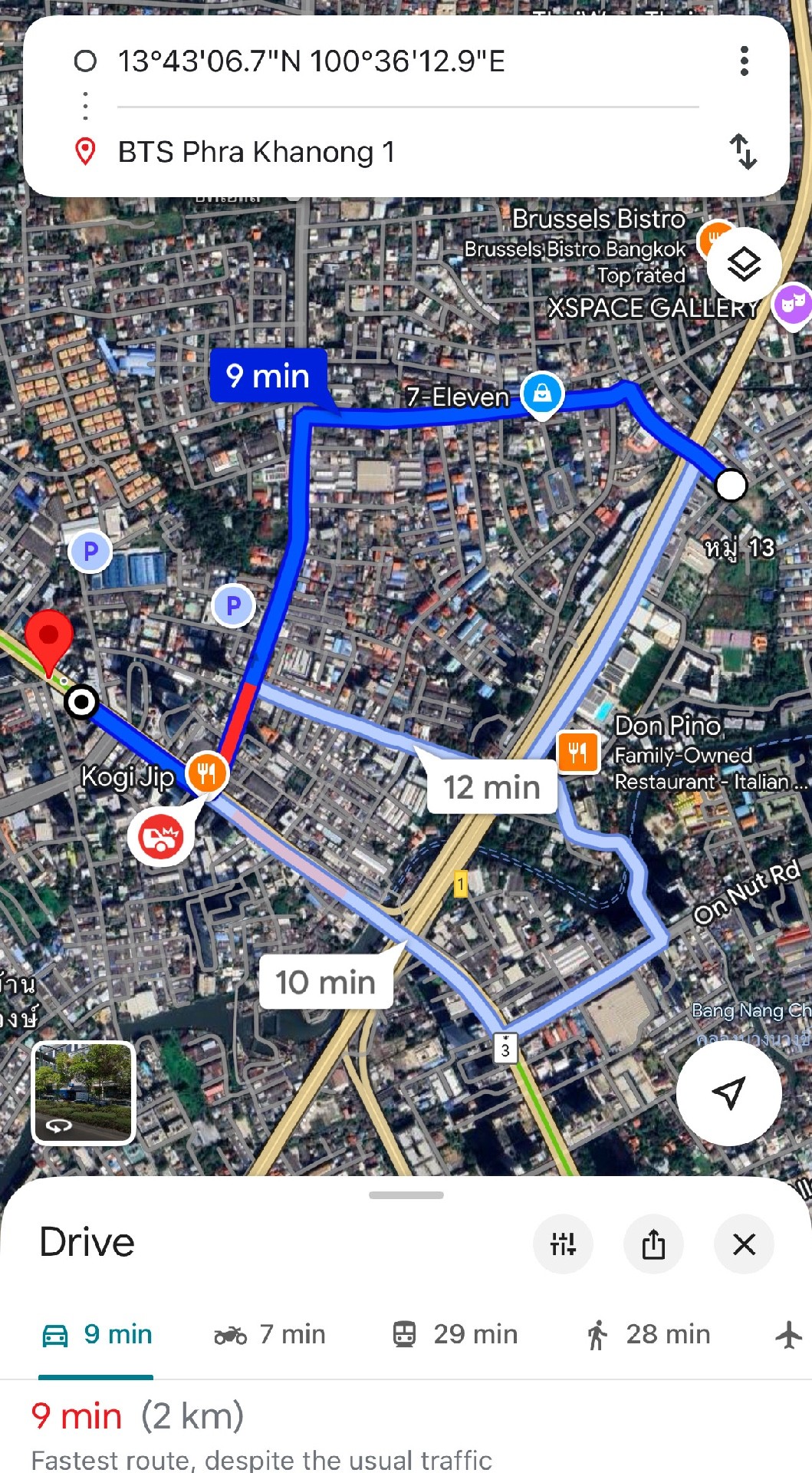Switch to the flights tab

788,1335
